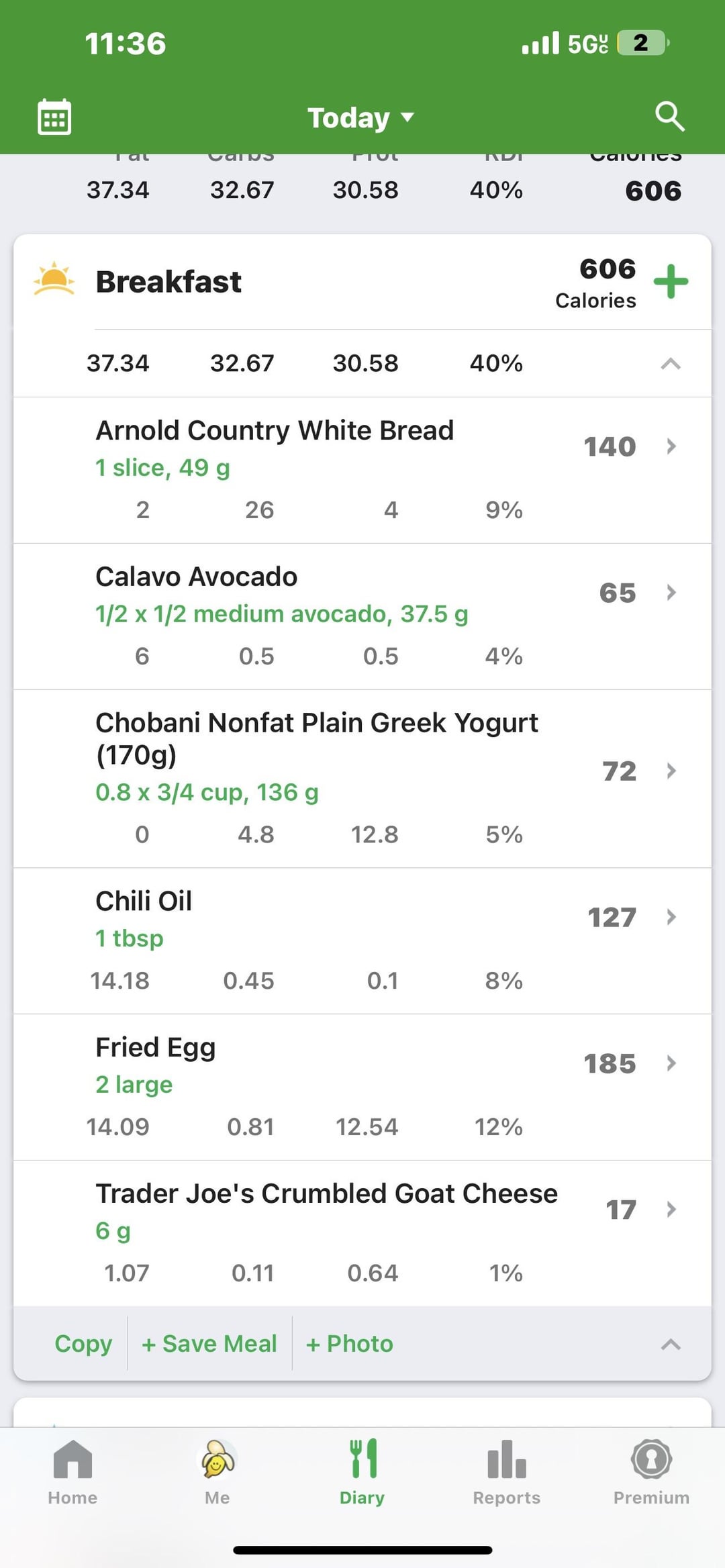Open the calendar icon

(54, 117)
